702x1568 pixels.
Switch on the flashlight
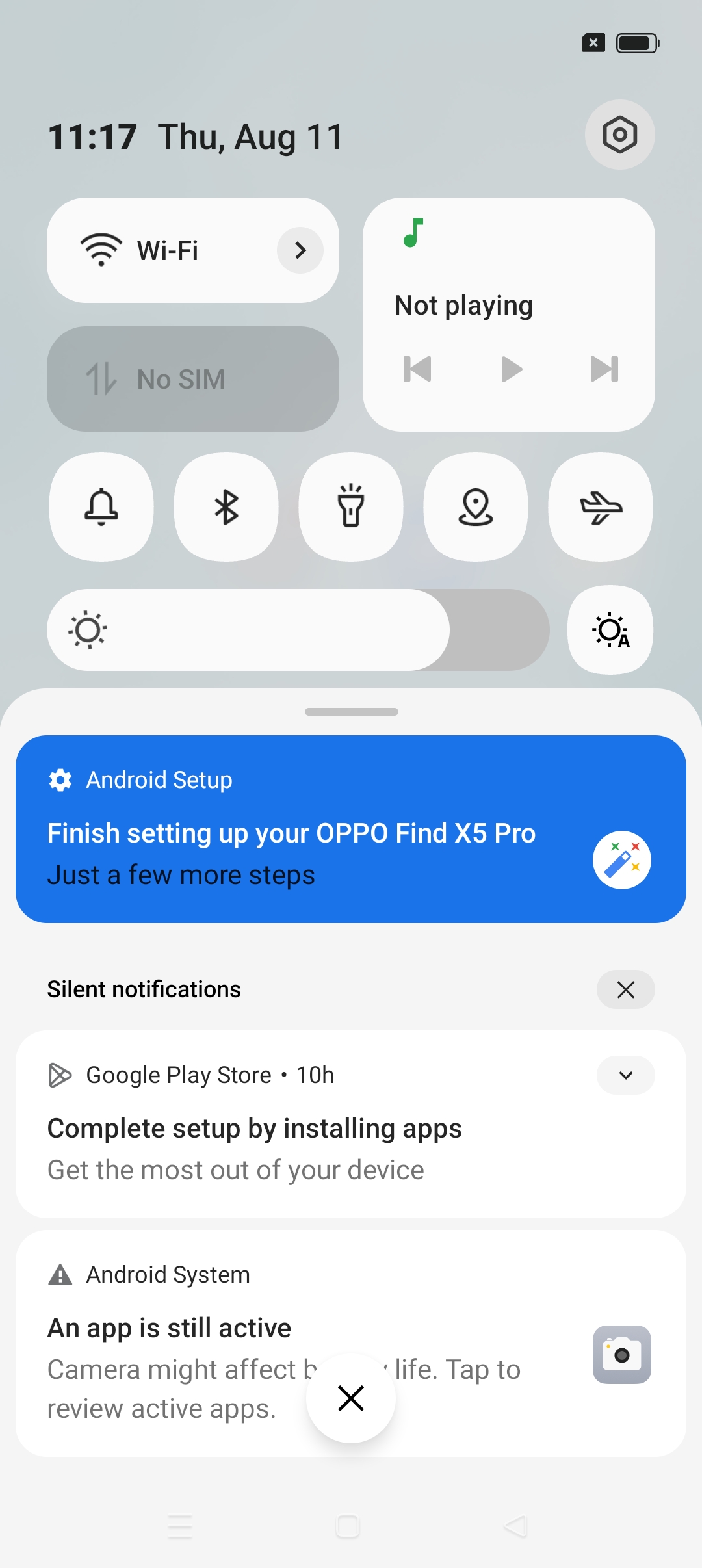point(351,507)
